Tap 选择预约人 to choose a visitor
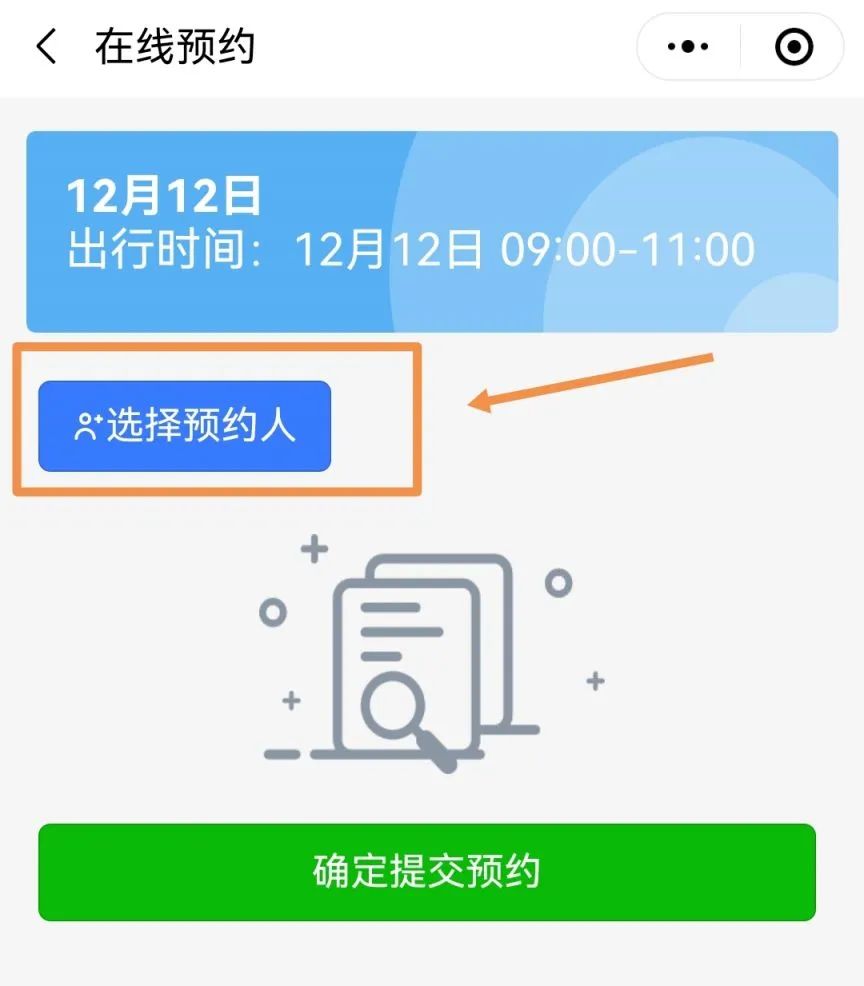This screenshot has width=864, height=986. 185,426
